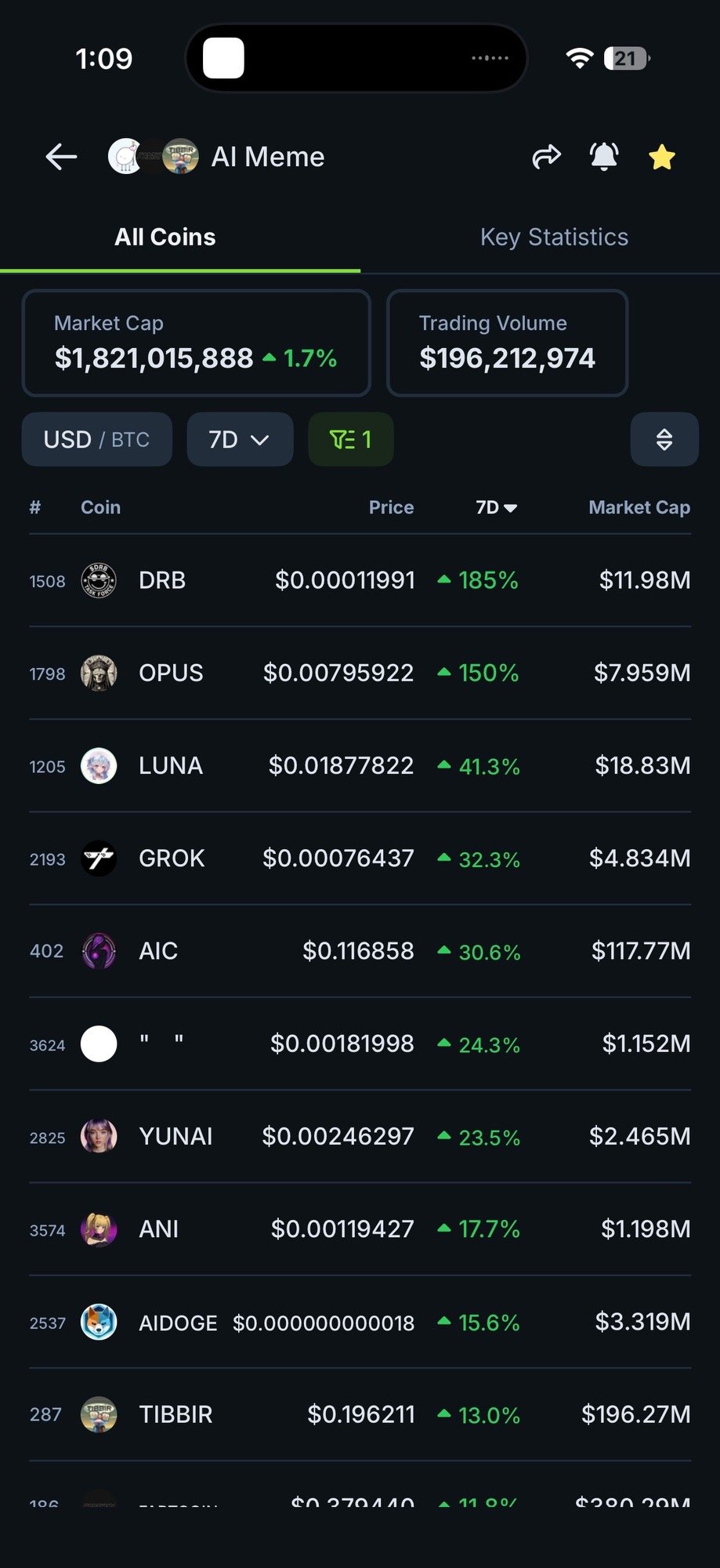Open the sort options button

[664, 440]
